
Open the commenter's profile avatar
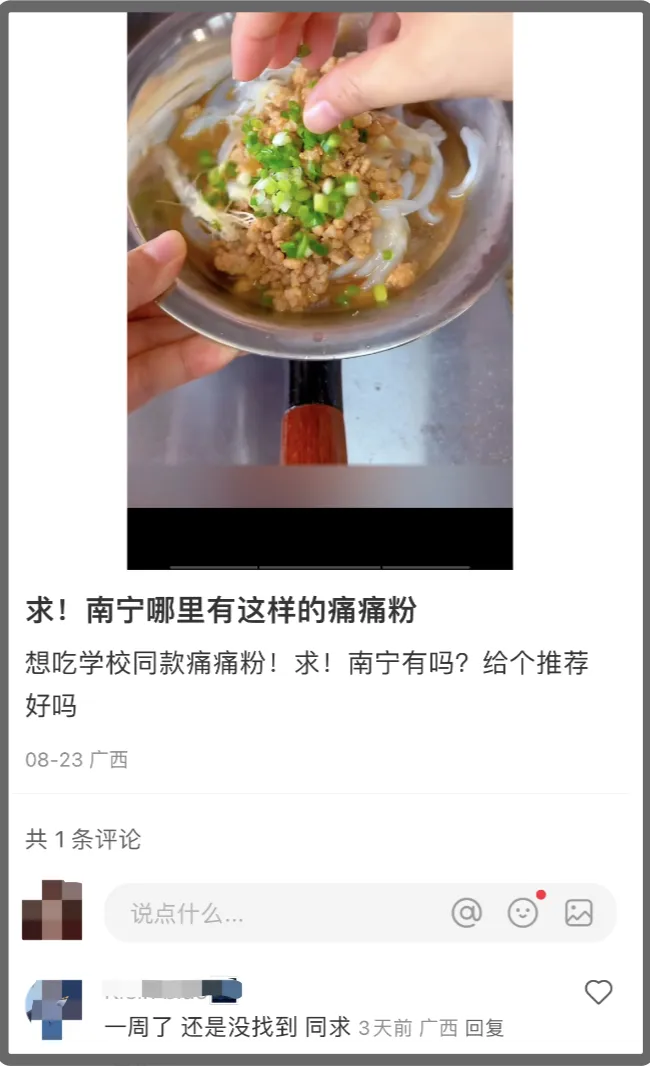point(53,1009)
